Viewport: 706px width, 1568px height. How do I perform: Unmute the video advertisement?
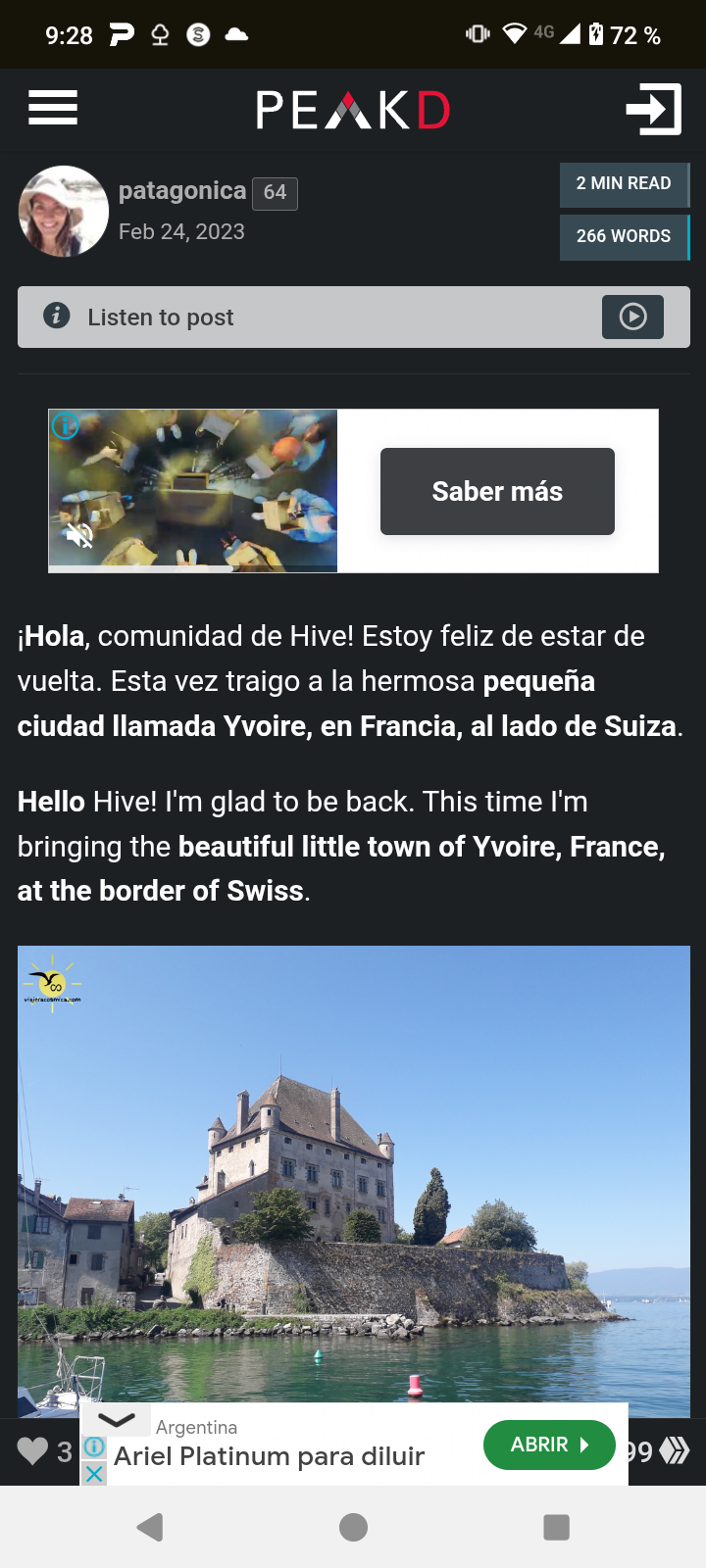coord(80,535)
